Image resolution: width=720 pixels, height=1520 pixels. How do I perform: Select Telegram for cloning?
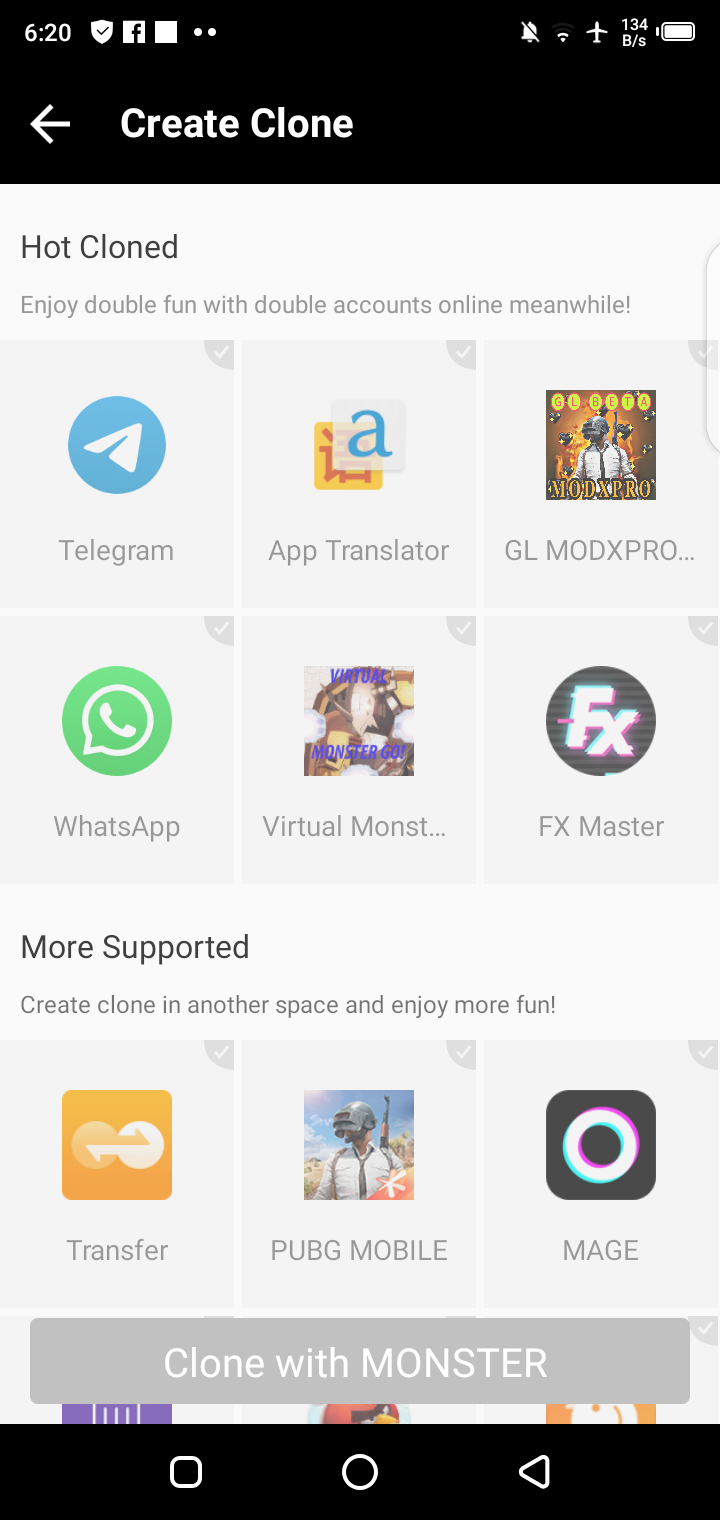tap(117, 474)
